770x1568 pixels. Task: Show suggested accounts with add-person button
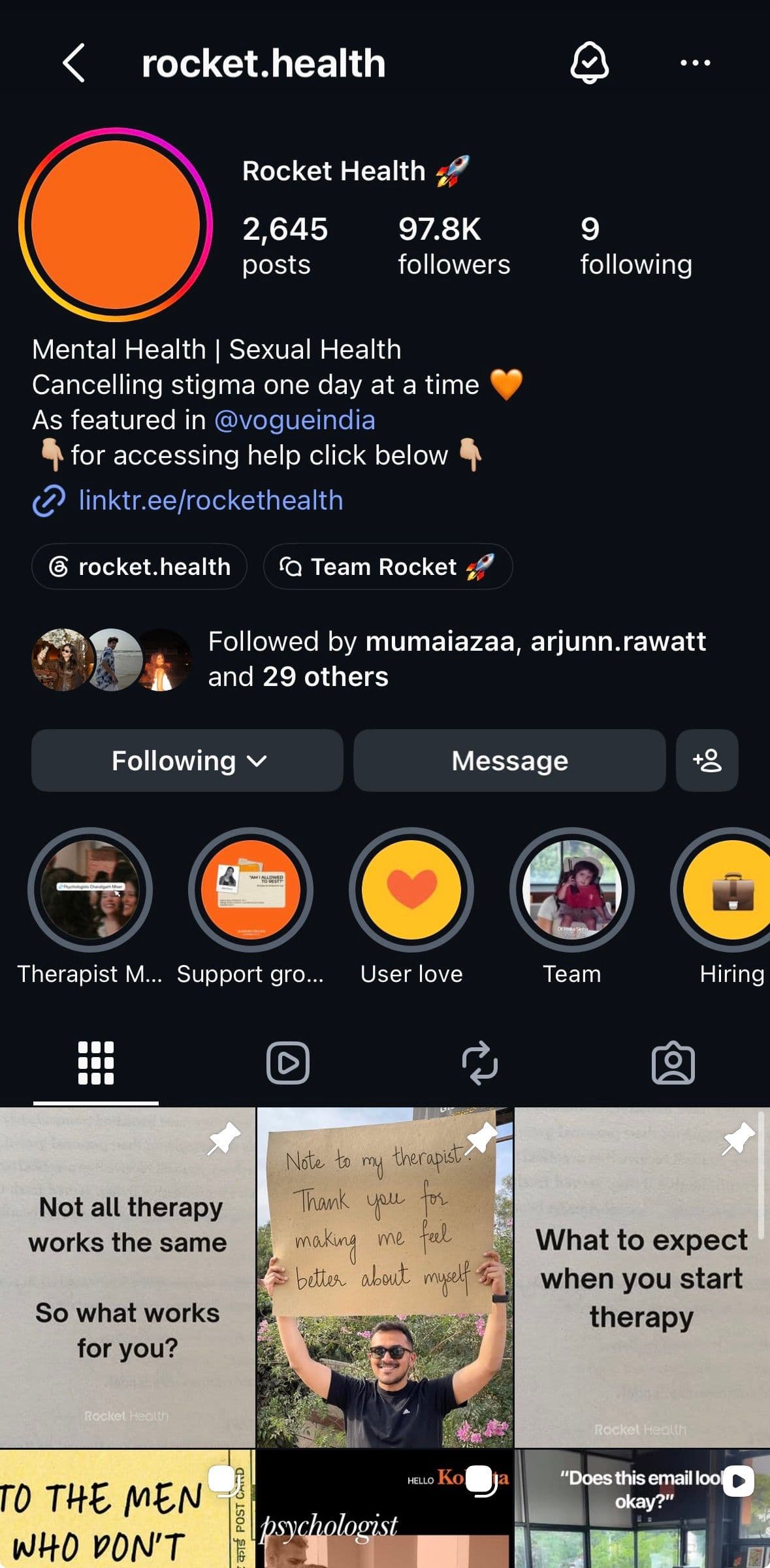[707, 760]
